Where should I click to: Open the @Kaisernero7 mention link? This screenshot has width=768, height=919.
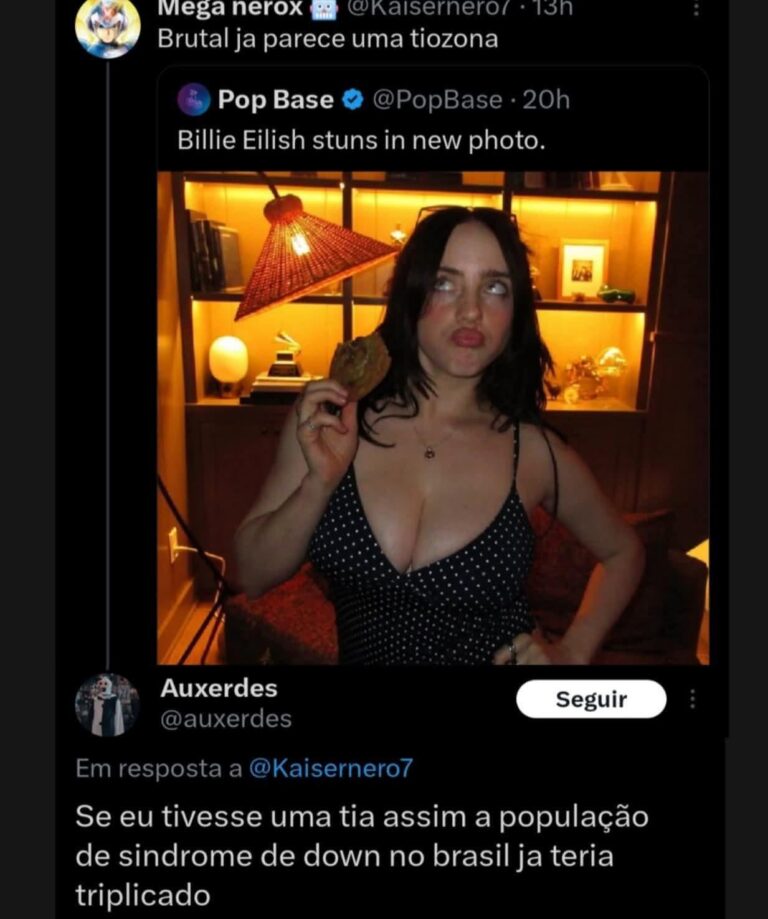coord(330,768)
